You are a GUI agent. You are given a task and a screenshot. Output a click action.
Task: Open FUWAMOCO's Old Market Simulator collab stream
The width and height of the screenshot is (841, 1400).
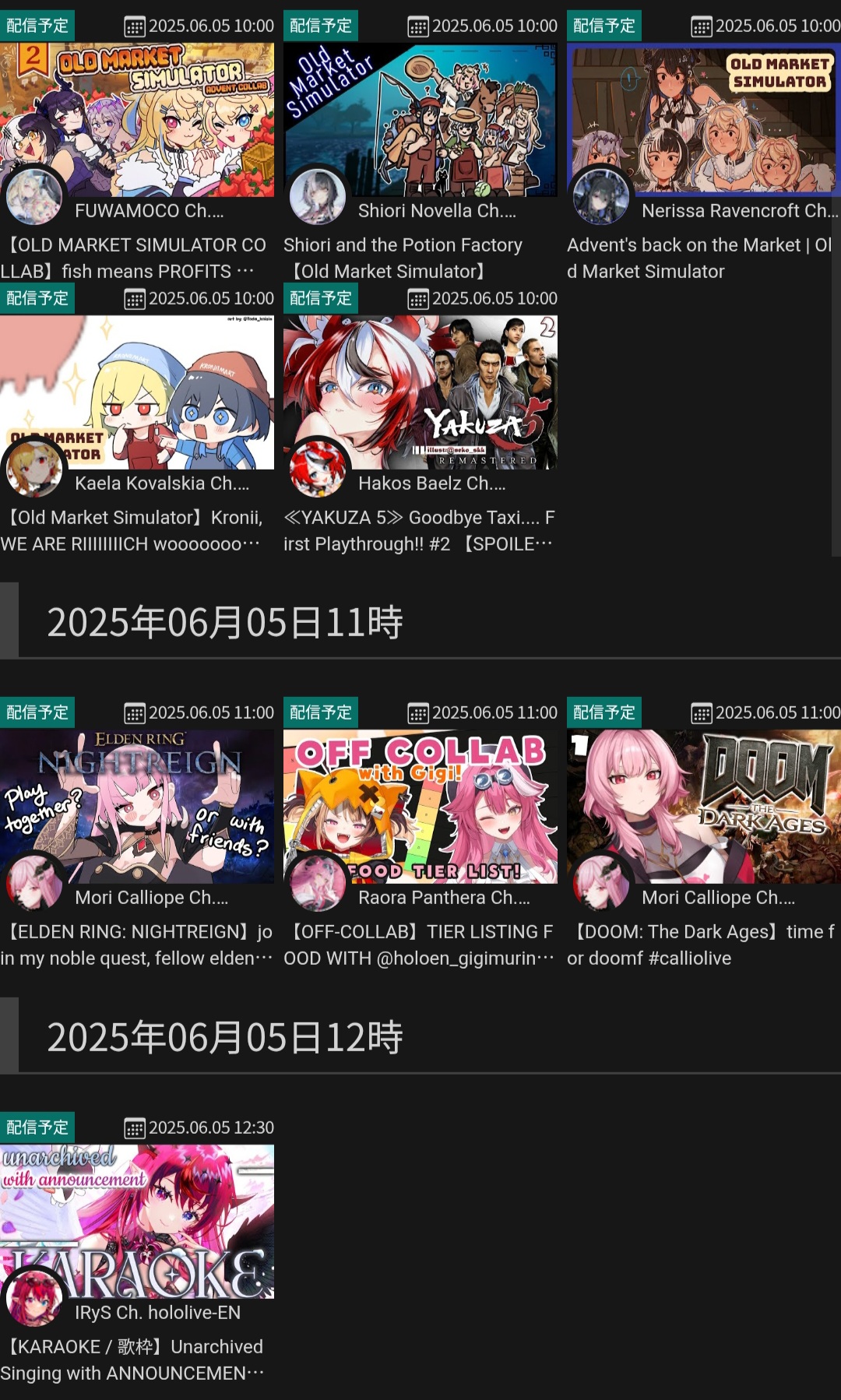click(x=137, y=119)
